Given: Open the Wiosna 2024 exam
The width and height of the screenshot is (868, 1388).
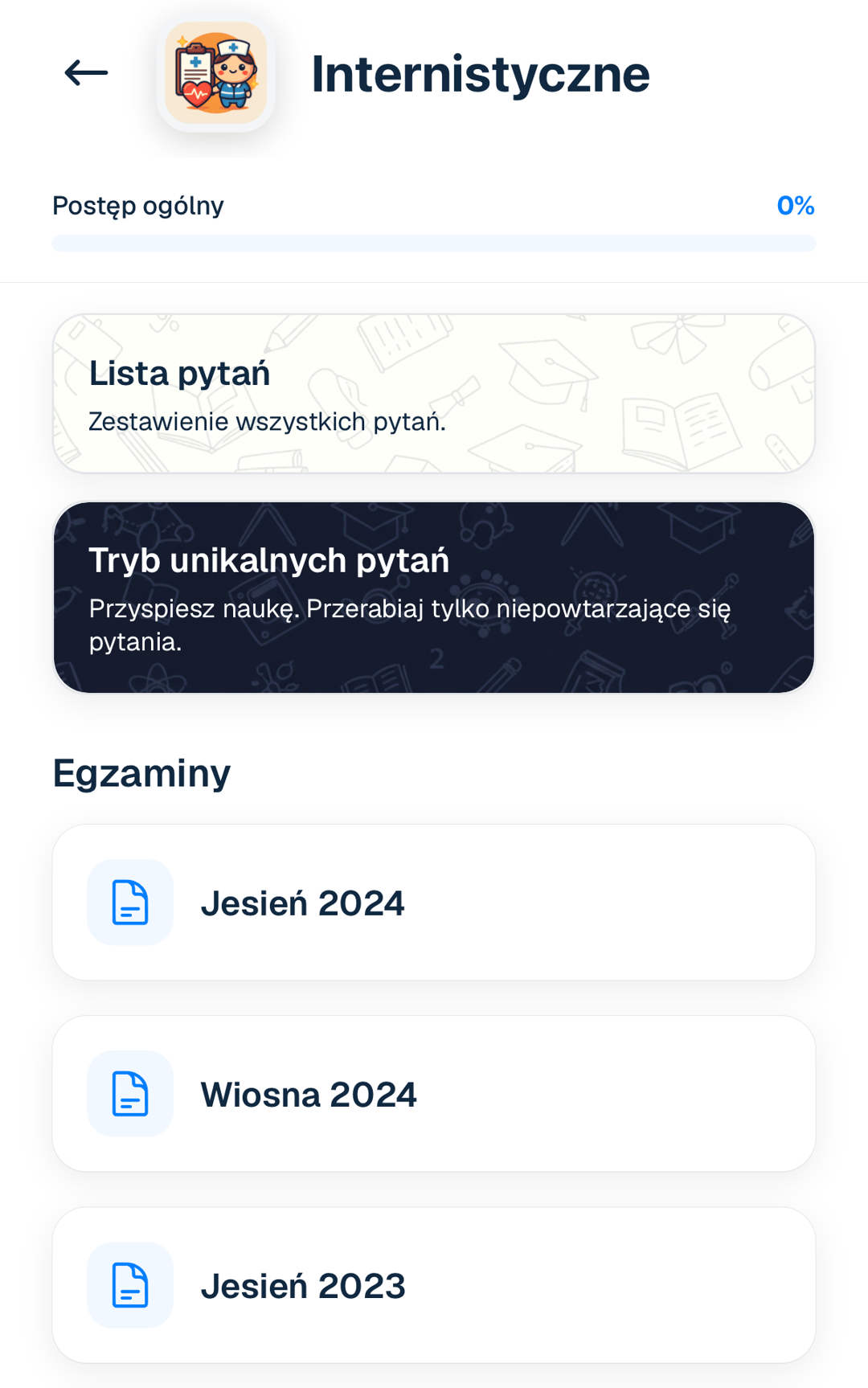Looking at the screenshot, I should tap(434, 1094).
